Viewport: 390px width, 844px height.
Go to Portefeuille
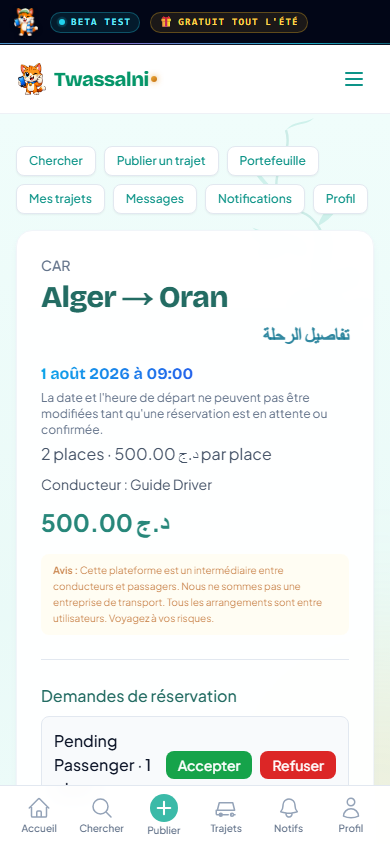pos(273,161)
